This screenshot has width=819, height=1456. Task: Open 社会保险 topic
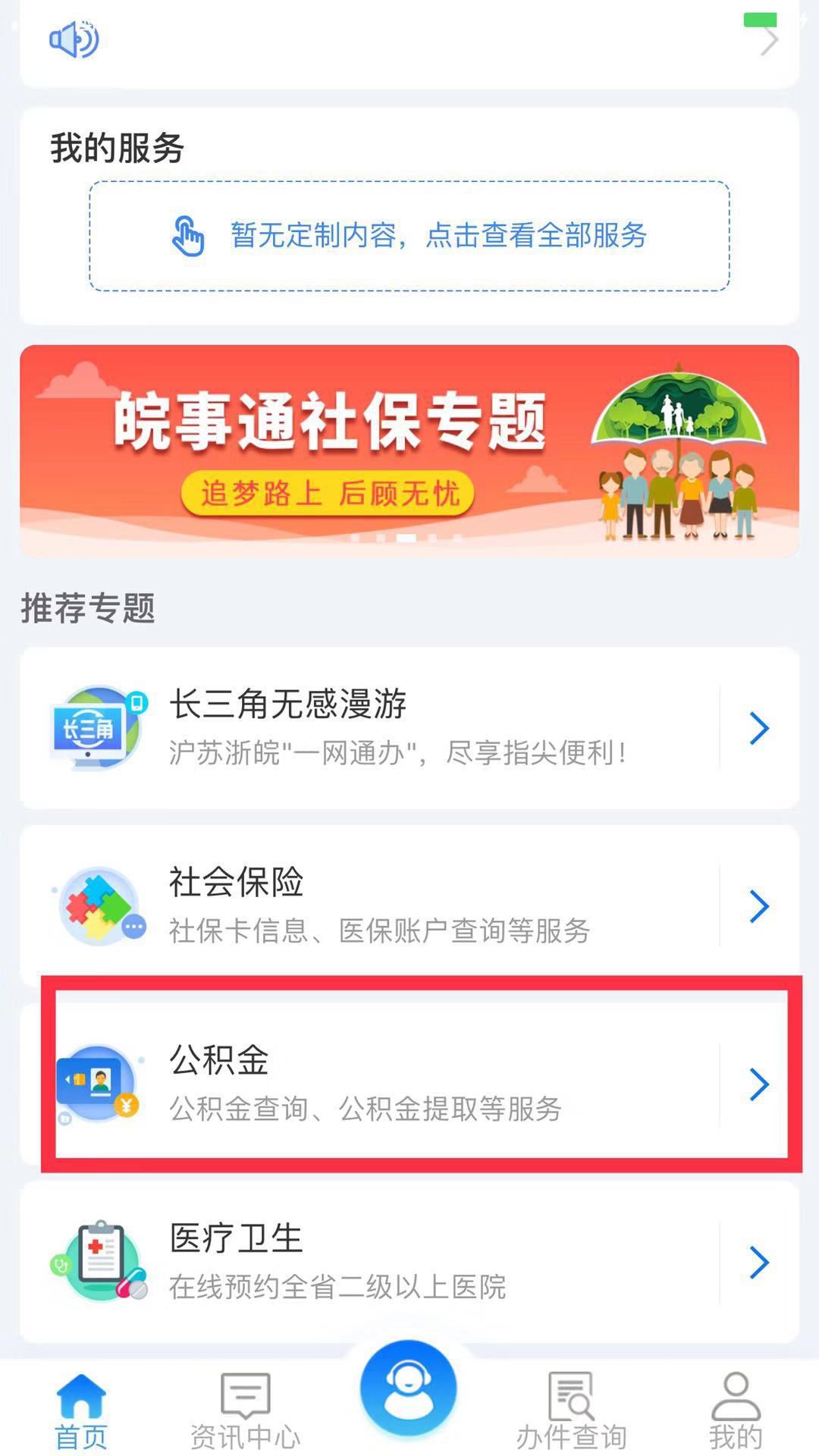pos(409,905)
